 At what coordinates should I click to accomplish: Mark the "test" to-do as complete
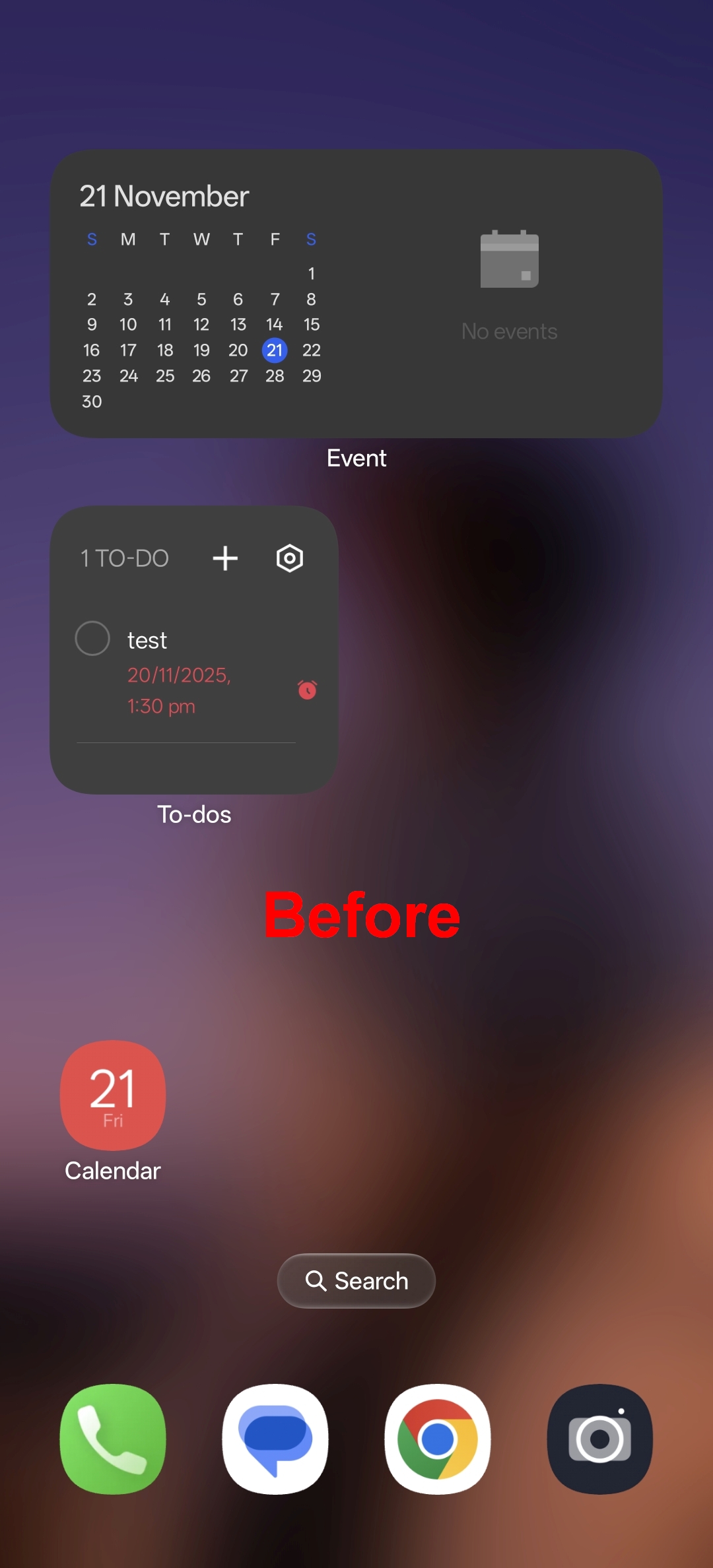pos(92,638)
